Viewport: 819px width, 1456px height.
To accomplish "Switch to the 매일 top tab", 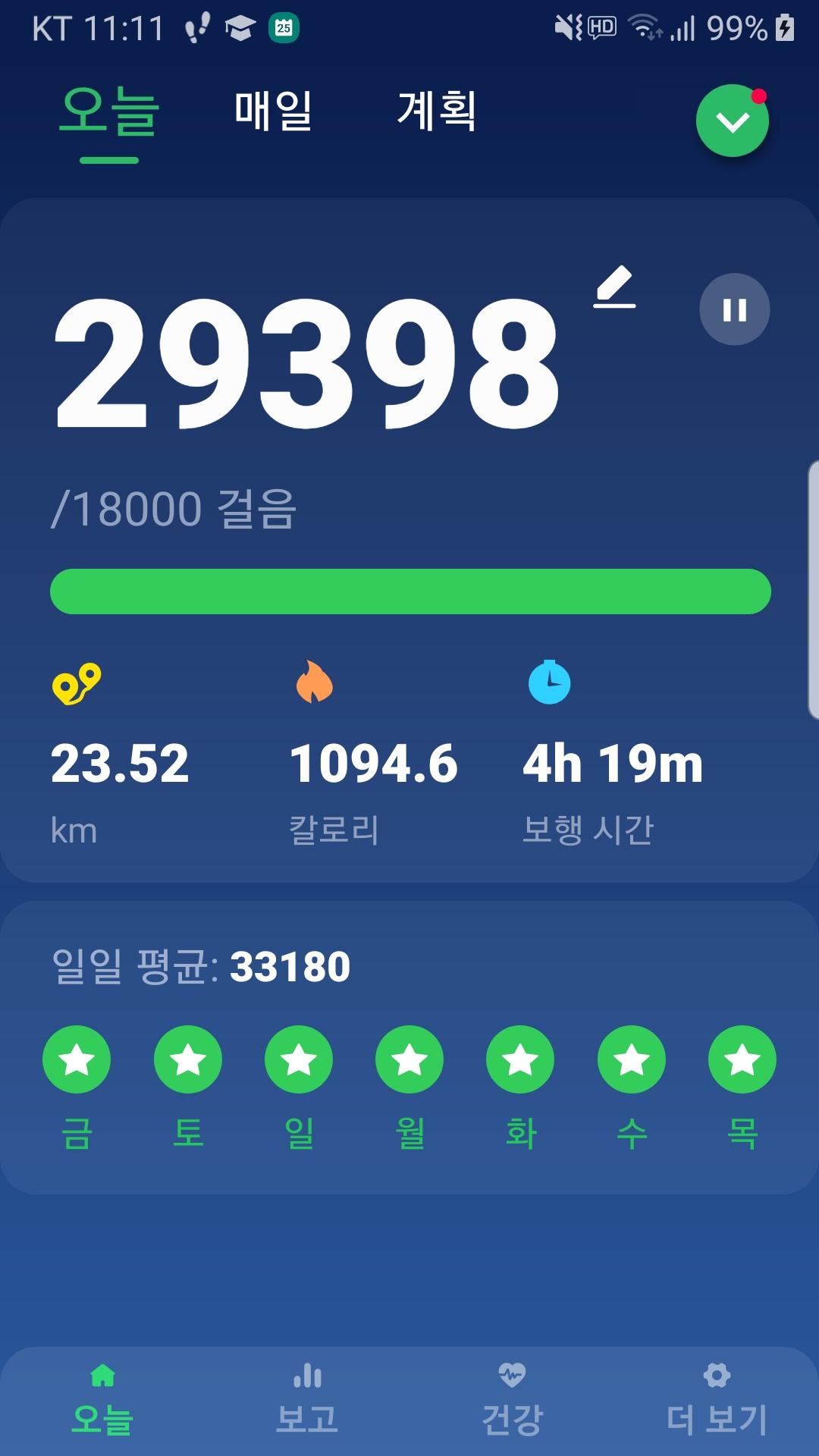I will tap(273, 111).
